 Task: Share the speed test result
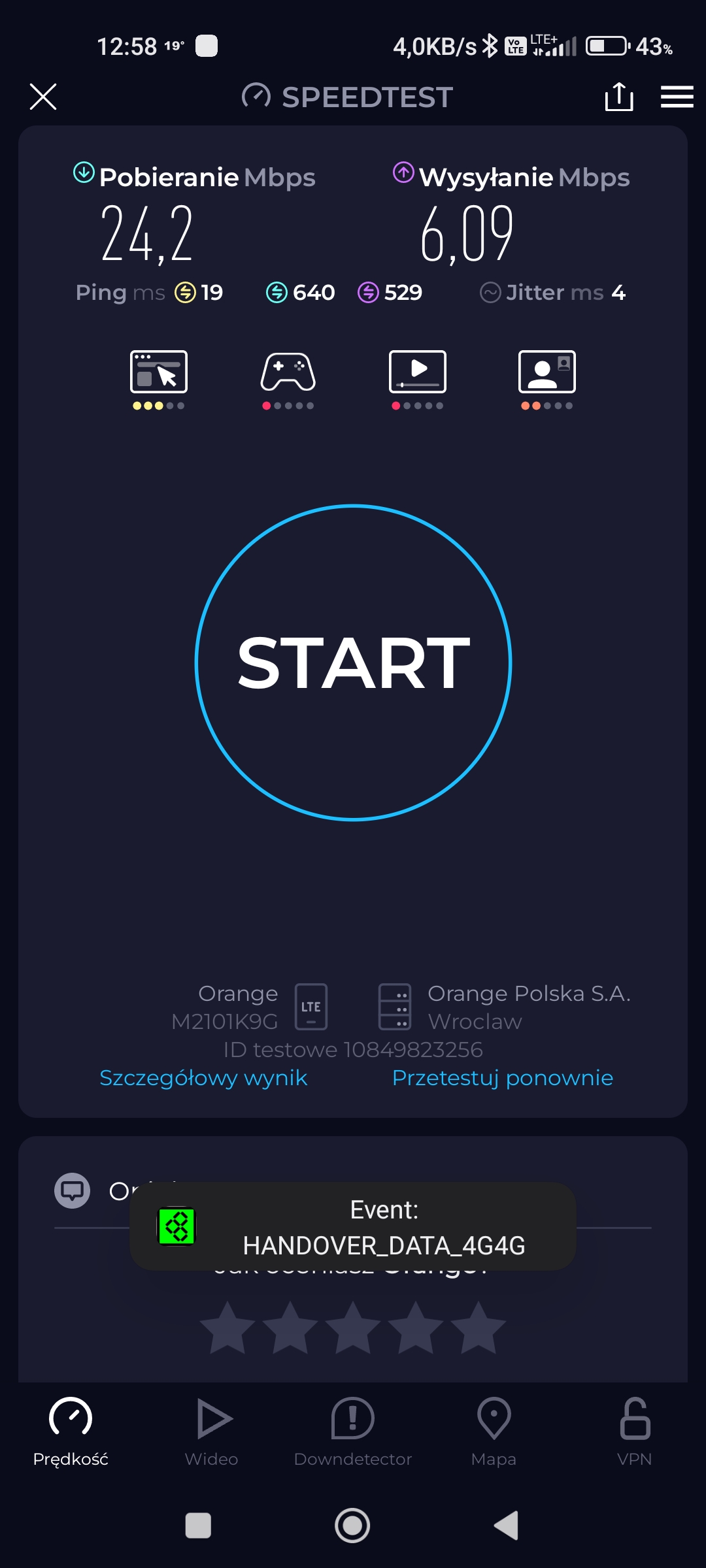(x=618, y=97)
